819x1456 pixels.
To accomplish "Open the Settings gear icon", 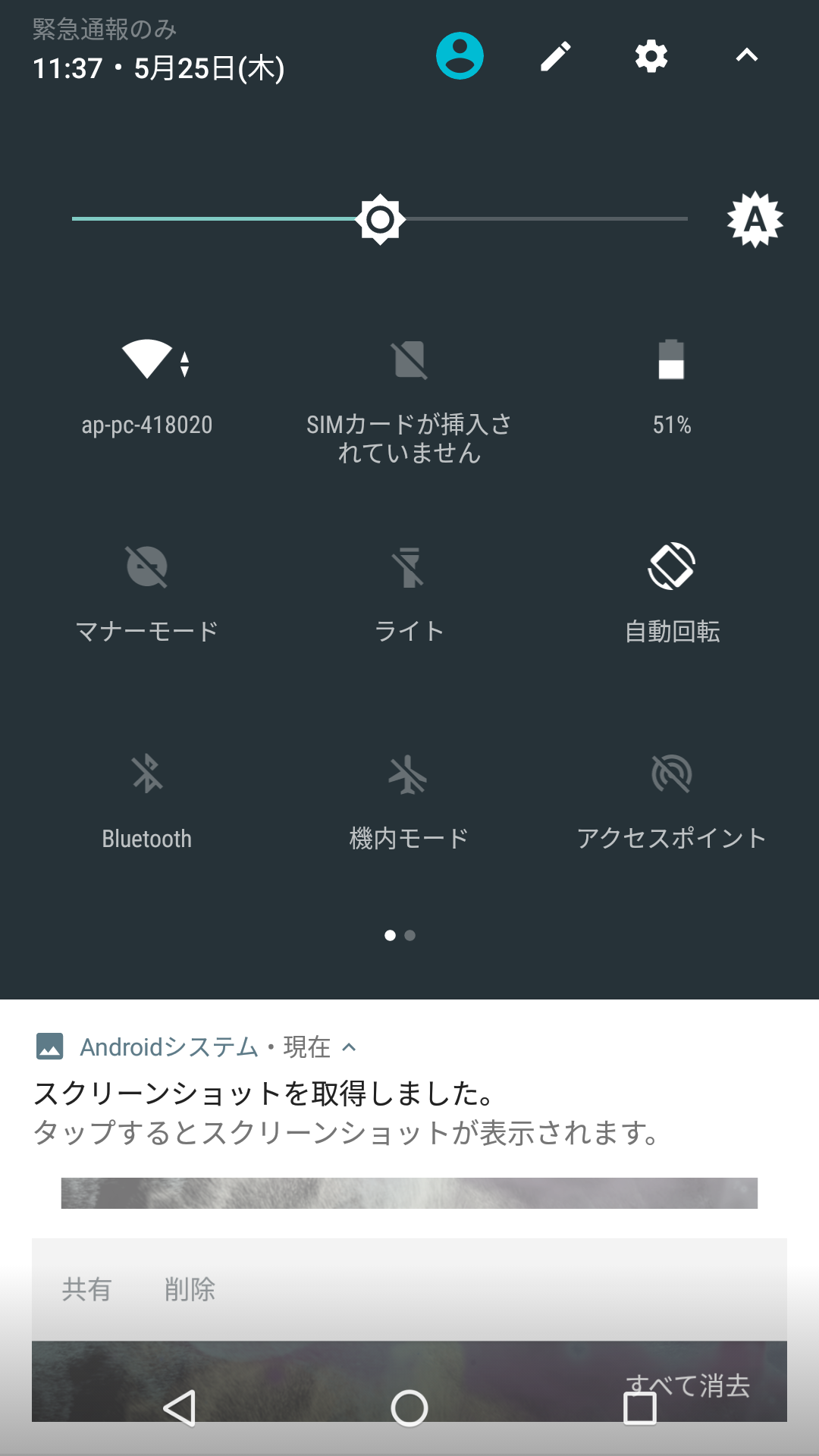I will 651,55.
